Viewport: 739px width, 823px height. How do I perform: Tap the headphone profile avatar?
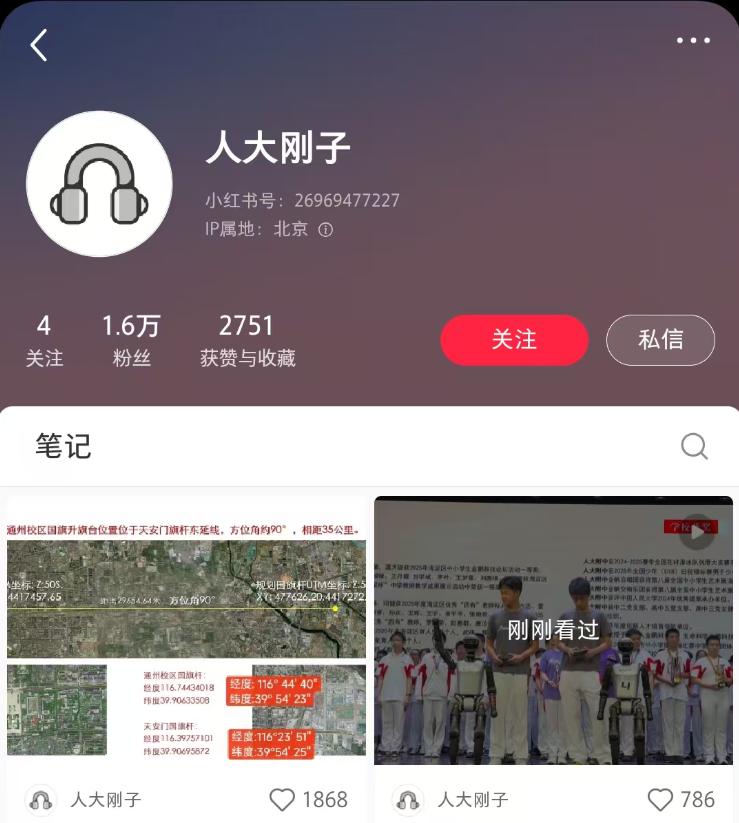pyautogui.click(x=99, y=183)
